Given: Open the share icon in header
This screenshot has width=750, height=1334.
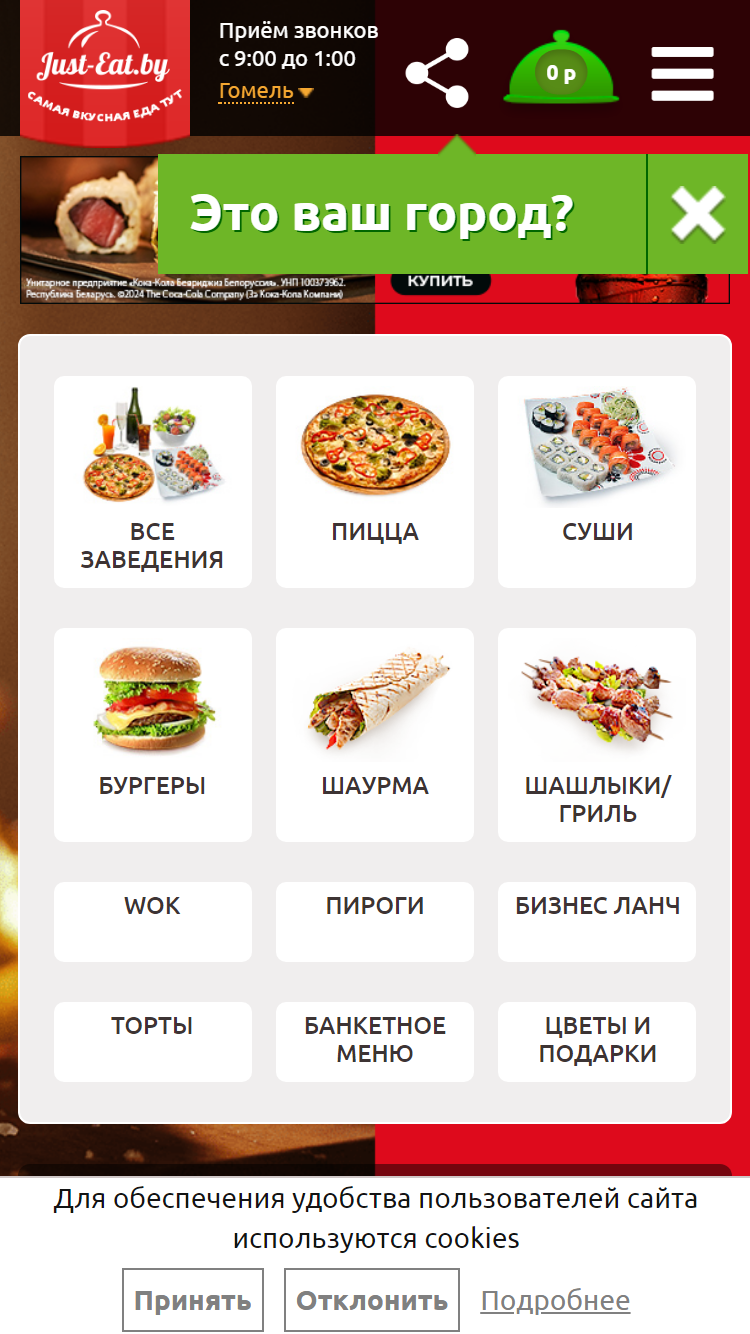Looking at the screenshot, I should coord(437,73).
